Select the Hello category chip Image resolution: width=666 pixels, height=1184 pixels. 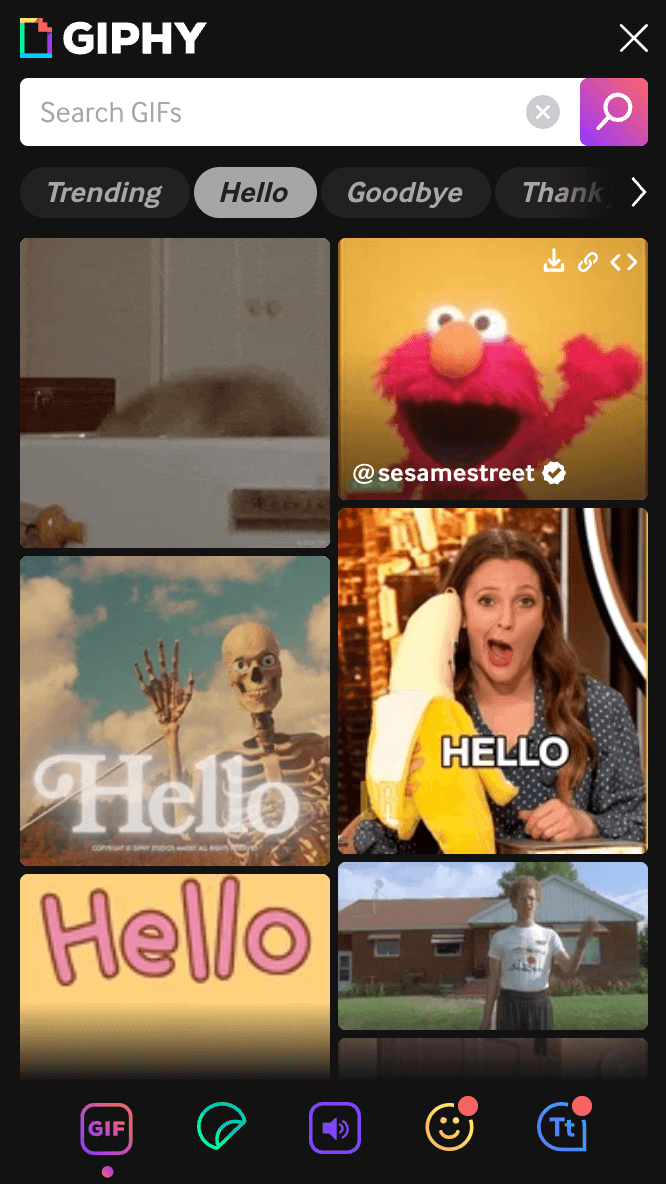pos(254,193)
